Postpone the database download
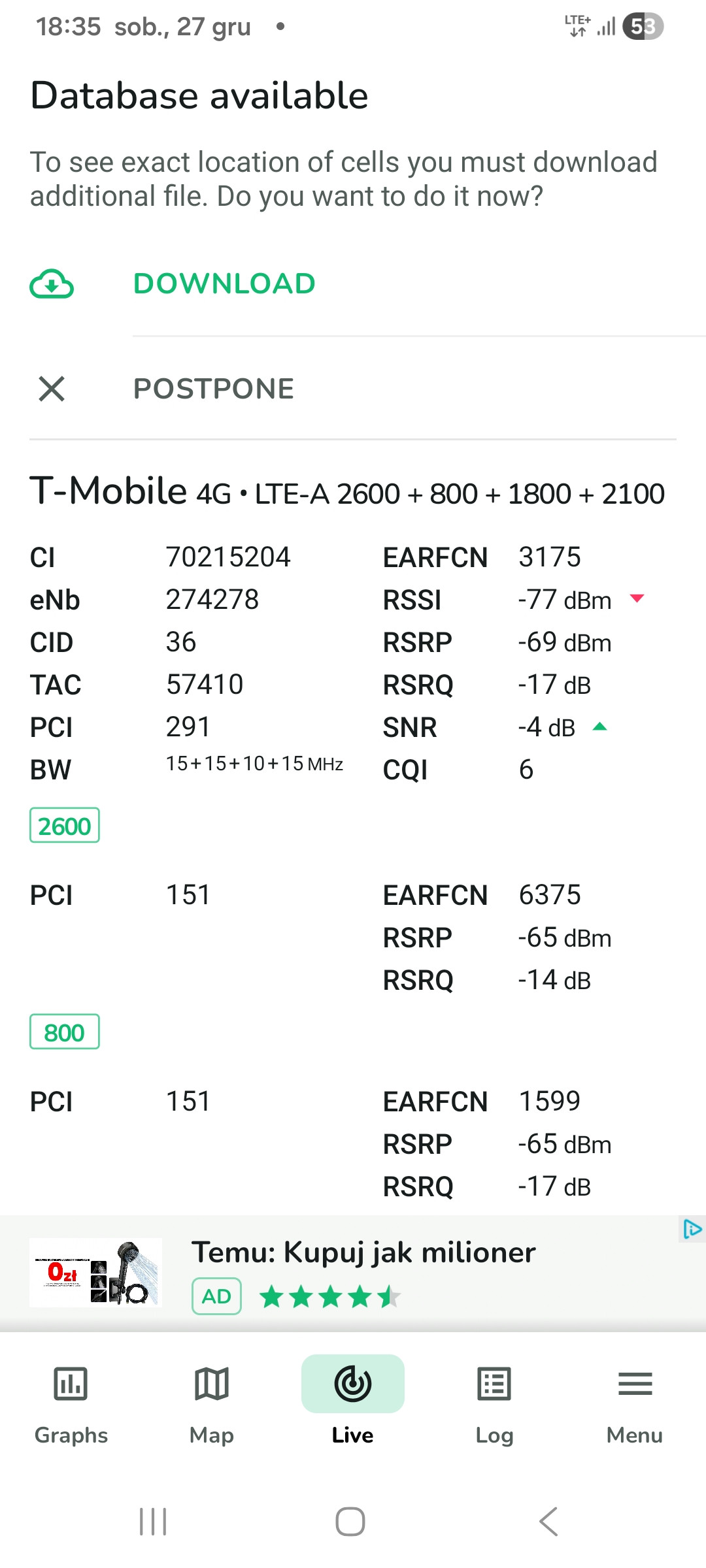This screenshot has width=706, height=1568. [213, 389]
